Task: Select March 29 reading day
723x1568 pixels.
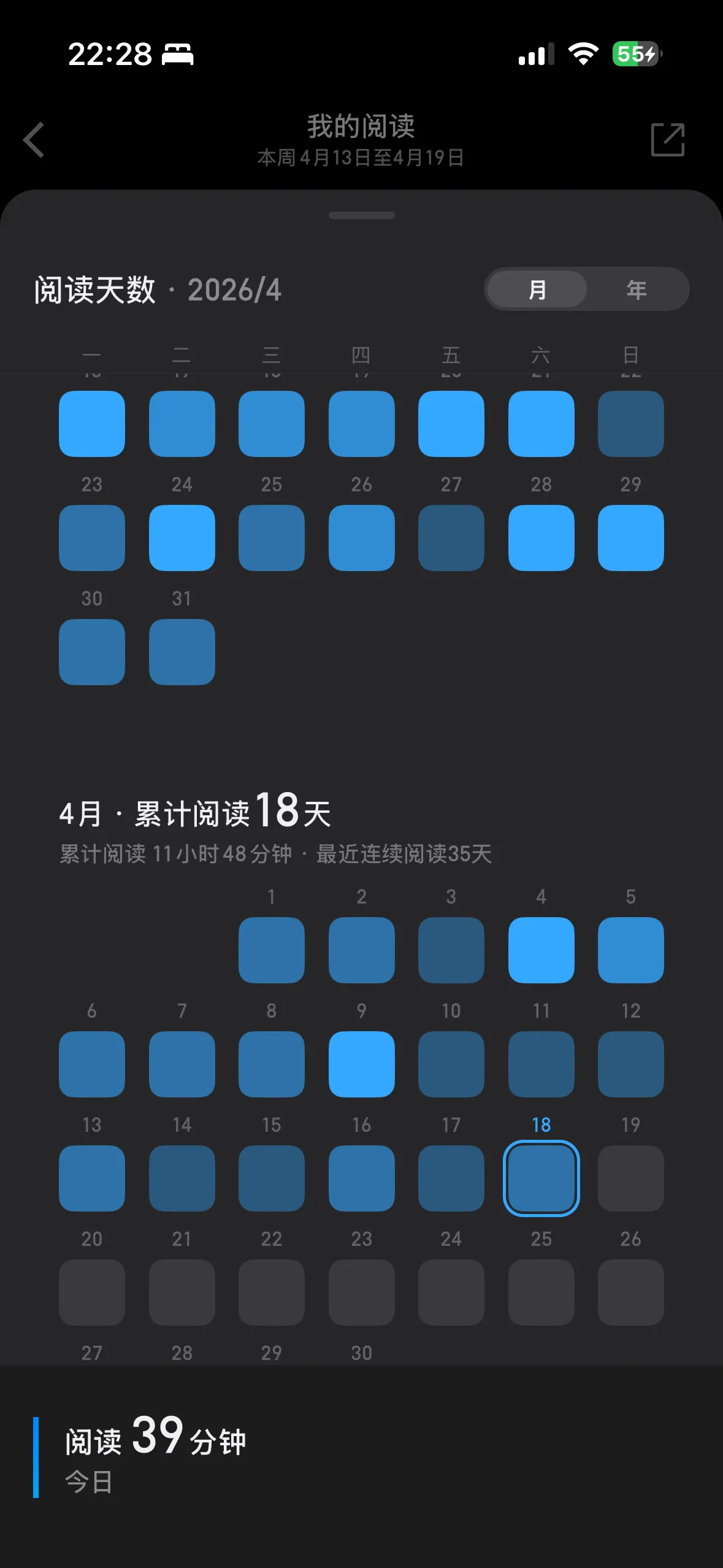Action: pos(630,537)
